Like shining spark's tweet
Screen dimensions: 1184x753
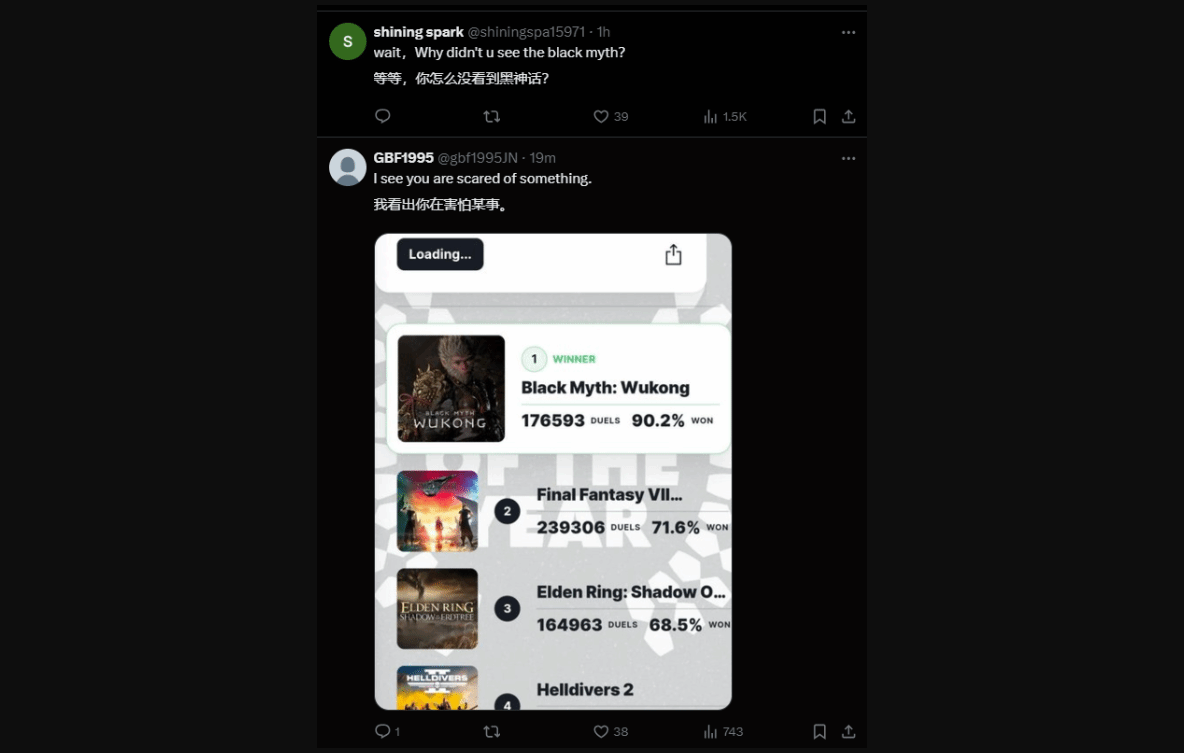(601, 116)
